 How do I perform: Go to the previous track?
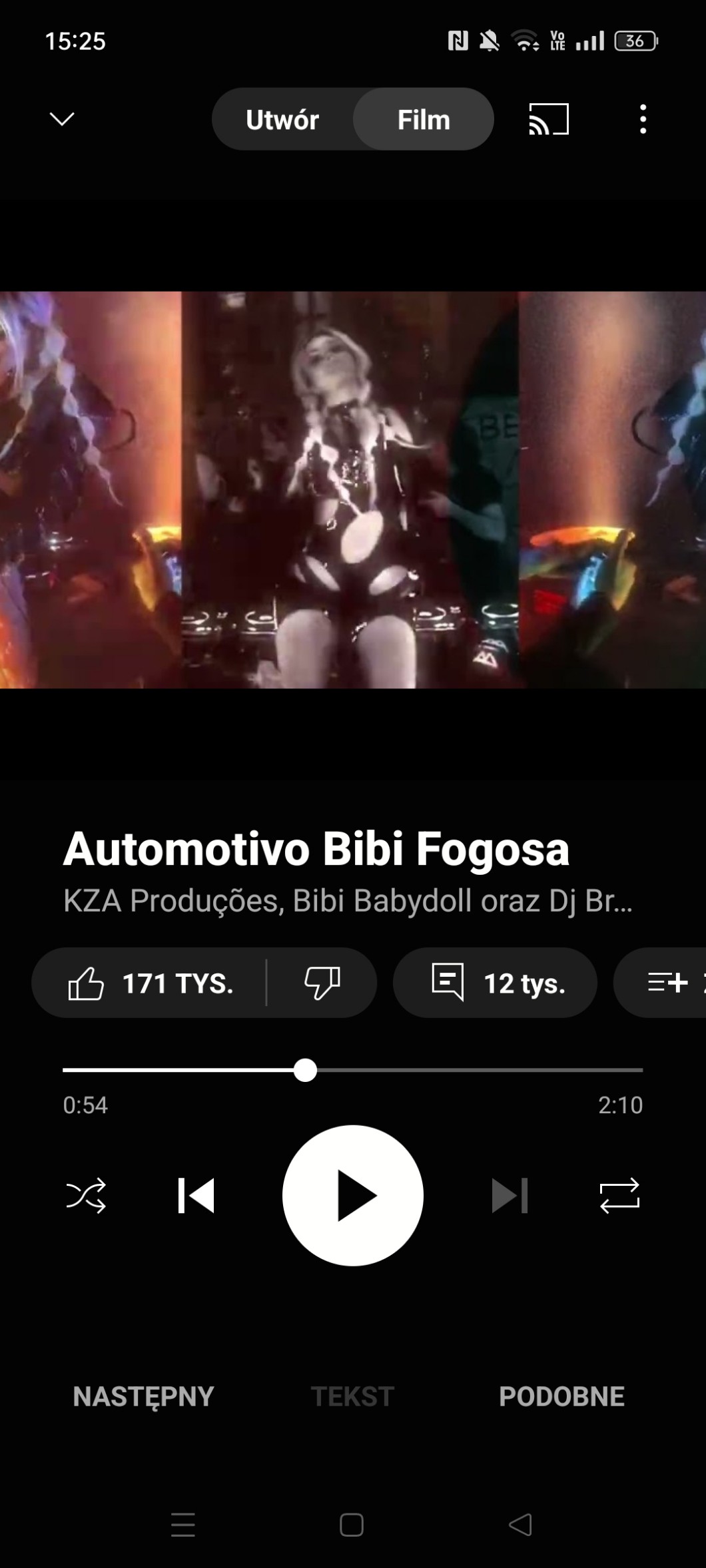tap(196, 1196)
